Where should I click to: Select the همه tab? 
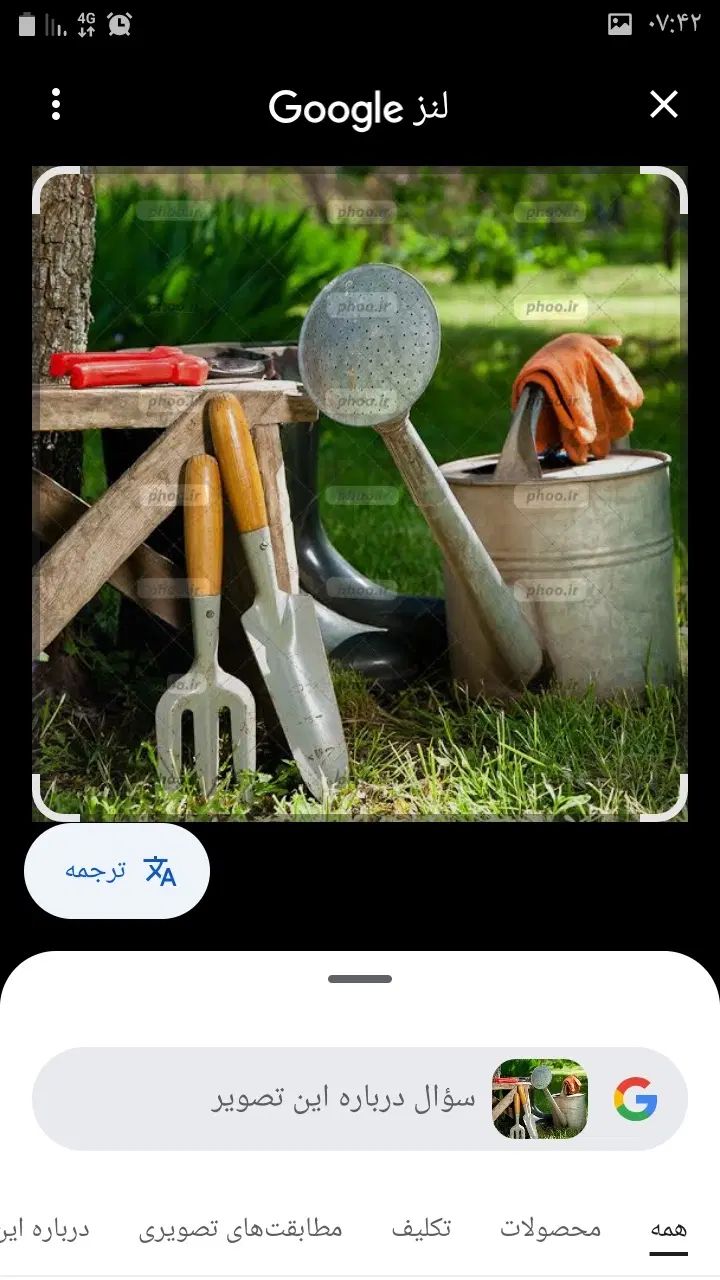click(668, 1229)
